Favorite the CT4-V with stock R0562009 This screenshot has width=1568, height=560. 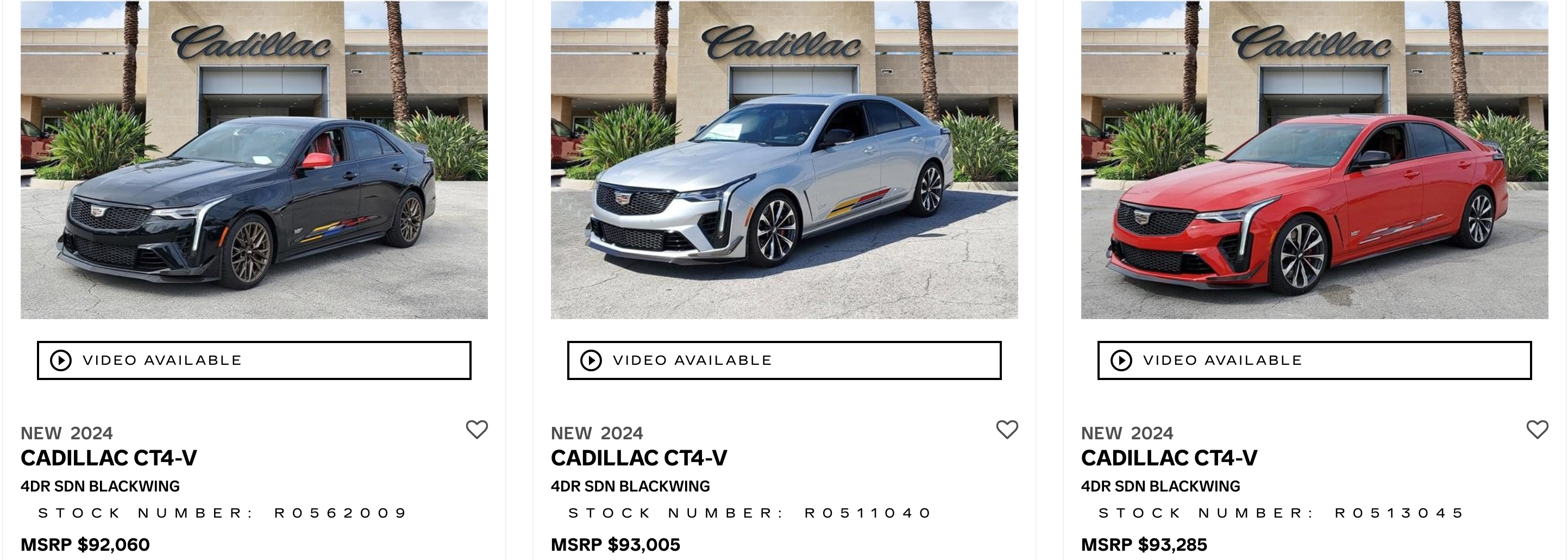point(476,430)
